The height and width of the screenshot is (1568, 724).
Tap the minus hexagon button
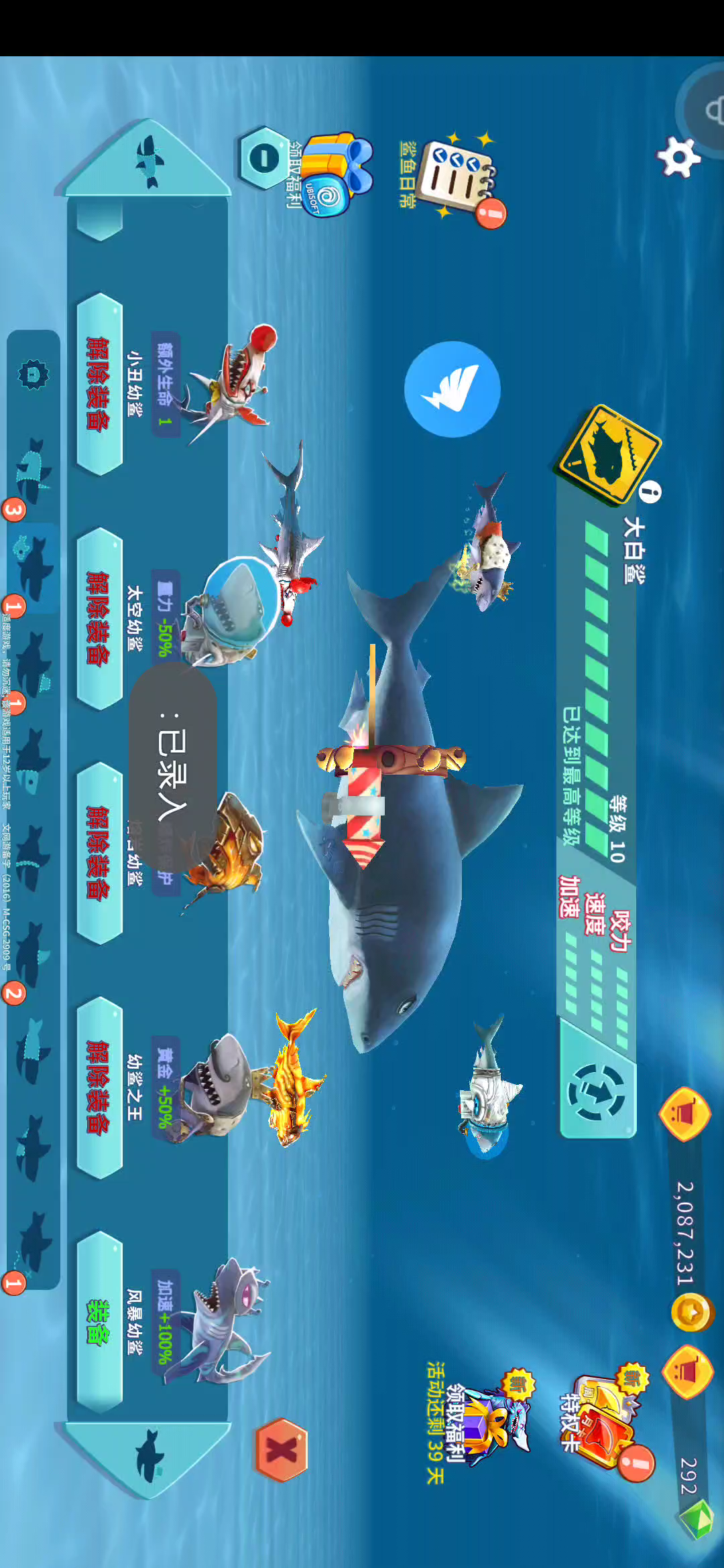pyautogui.click(x=264, y=158)
